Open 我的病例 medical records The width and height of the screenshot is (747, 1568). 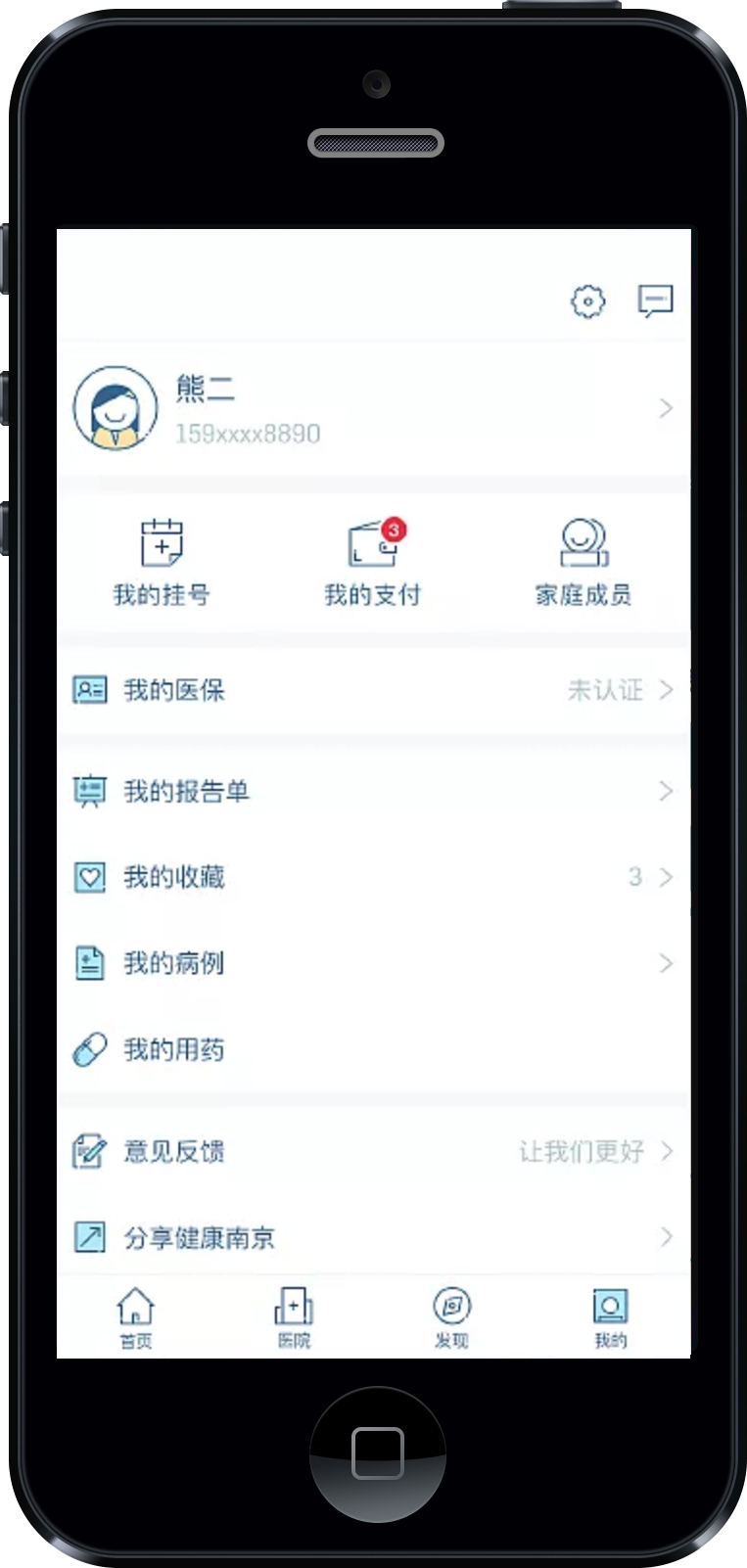point(372,963)
